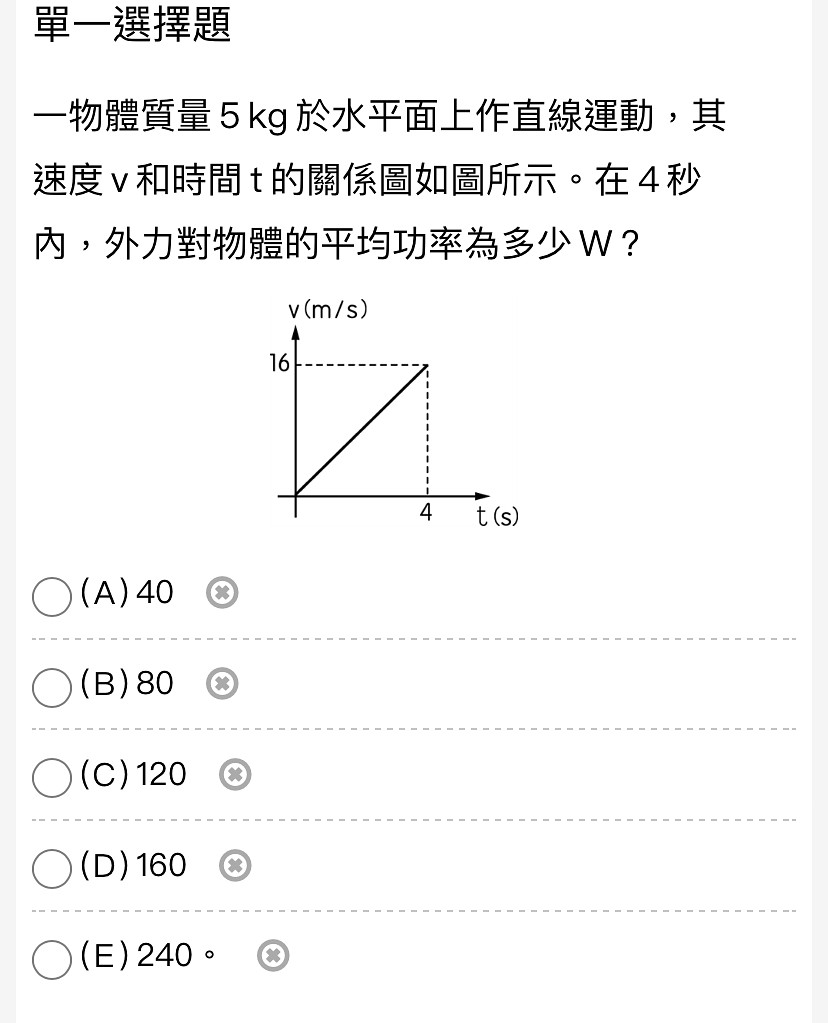Eliminate option (A) 40 with its X icon

click(222, 594)
